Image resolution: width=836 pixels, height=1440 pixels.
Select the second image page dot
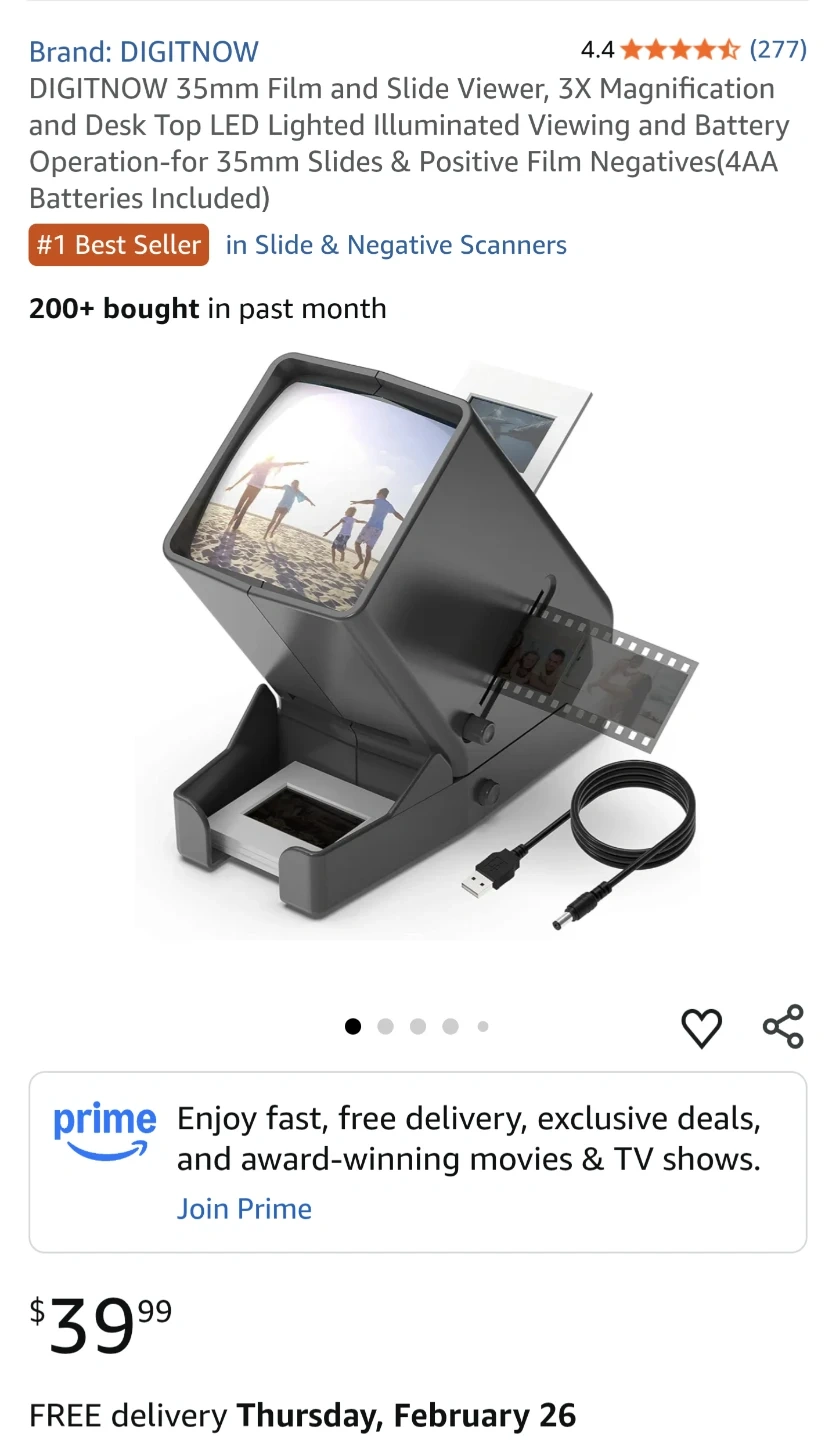click(x=385, y=1026)
